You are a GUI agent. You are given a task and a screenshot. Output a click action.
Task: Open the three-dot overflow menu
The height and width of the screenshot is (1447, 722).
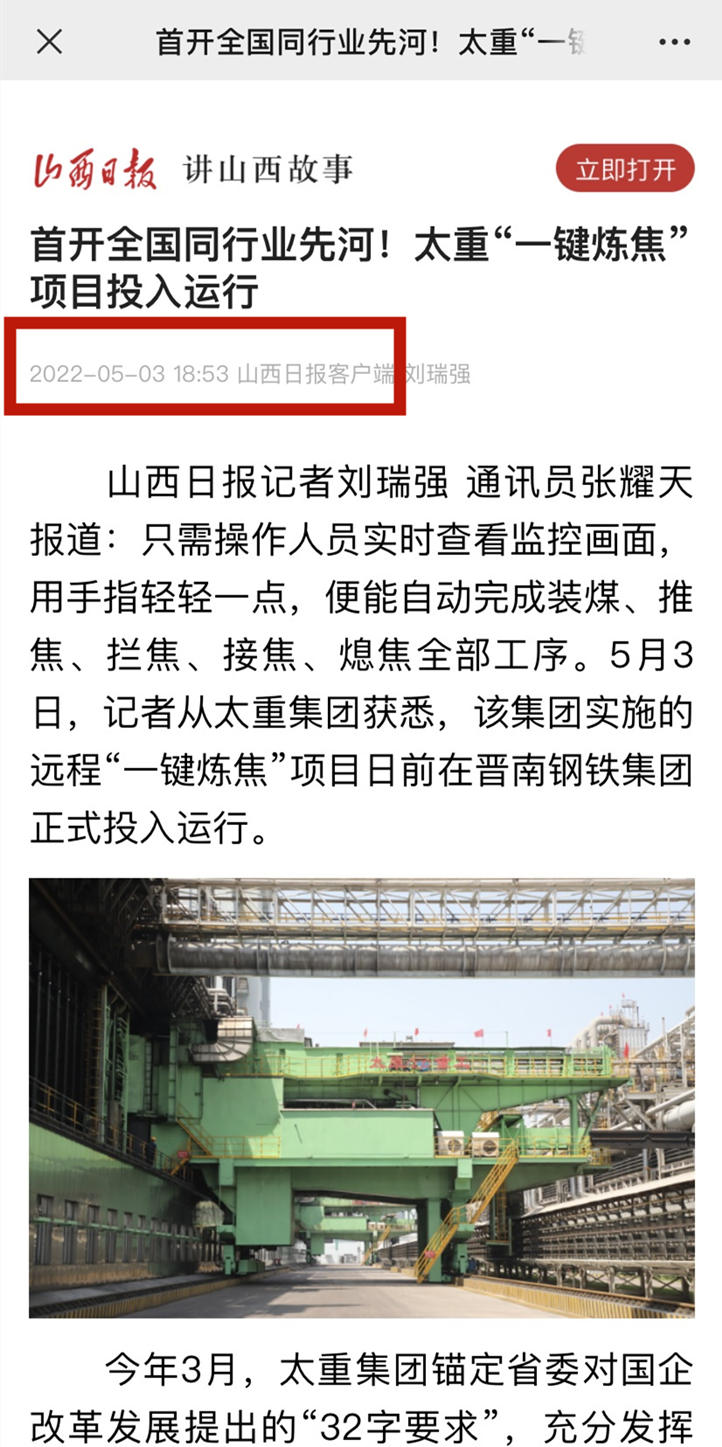click(675, 43)
